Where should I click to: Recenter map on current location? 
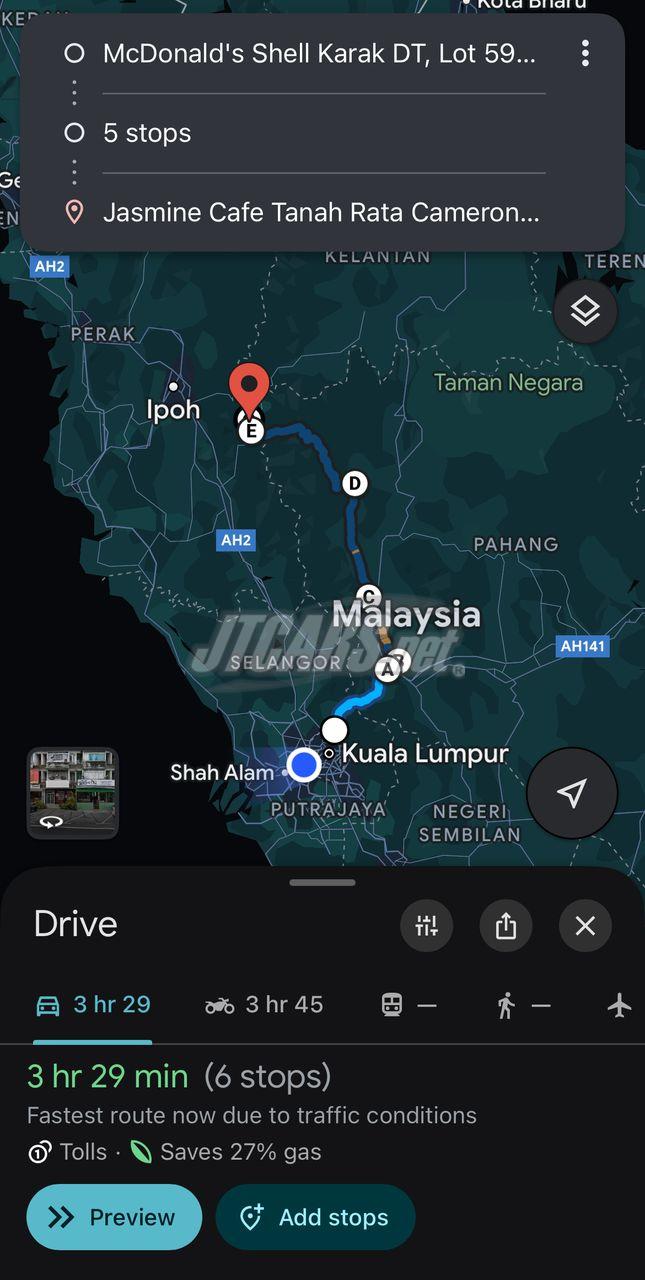click(x=572, y=793)
